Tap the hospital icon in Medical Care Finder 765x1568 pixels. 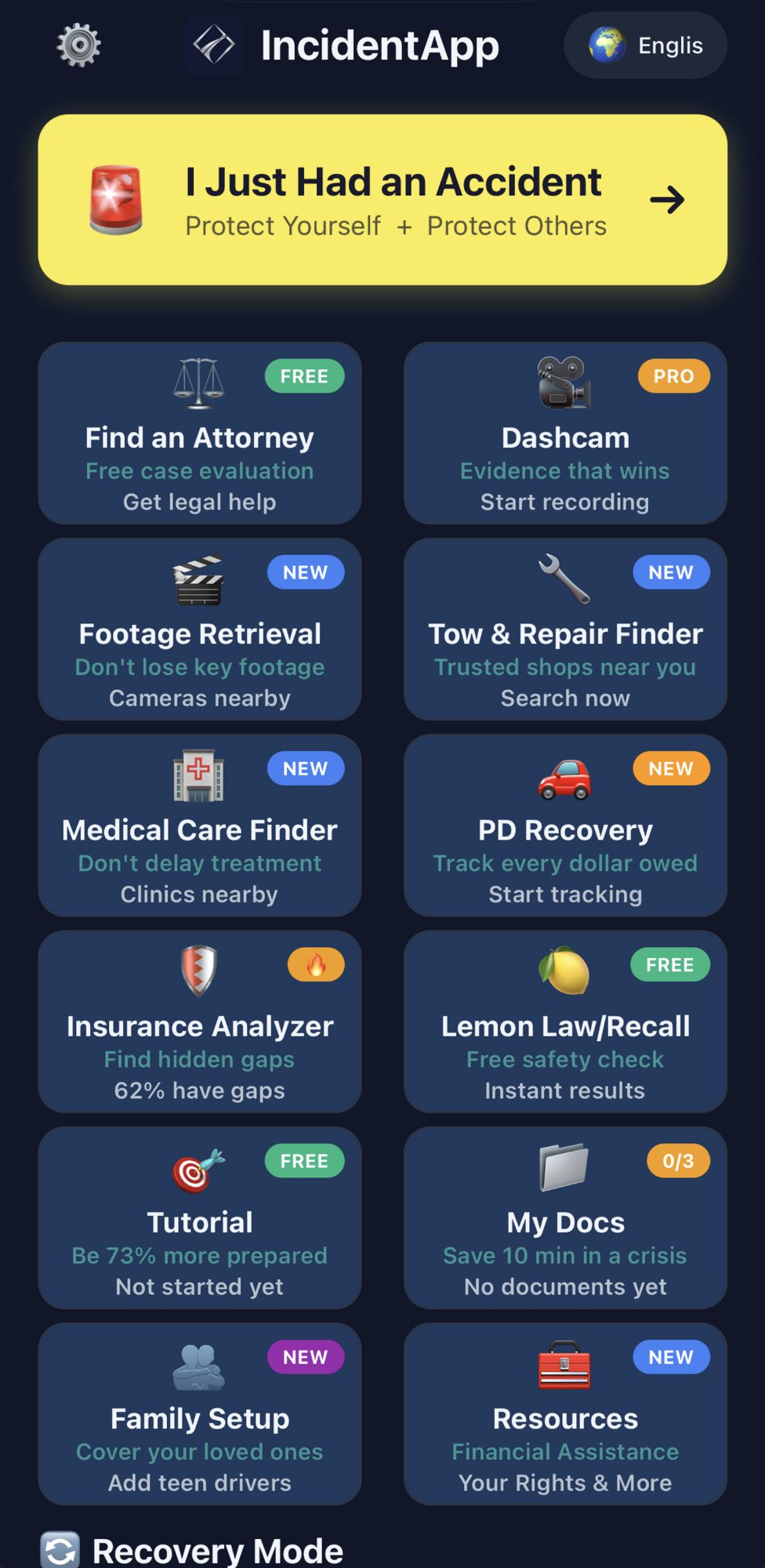(x=199, y=776)
